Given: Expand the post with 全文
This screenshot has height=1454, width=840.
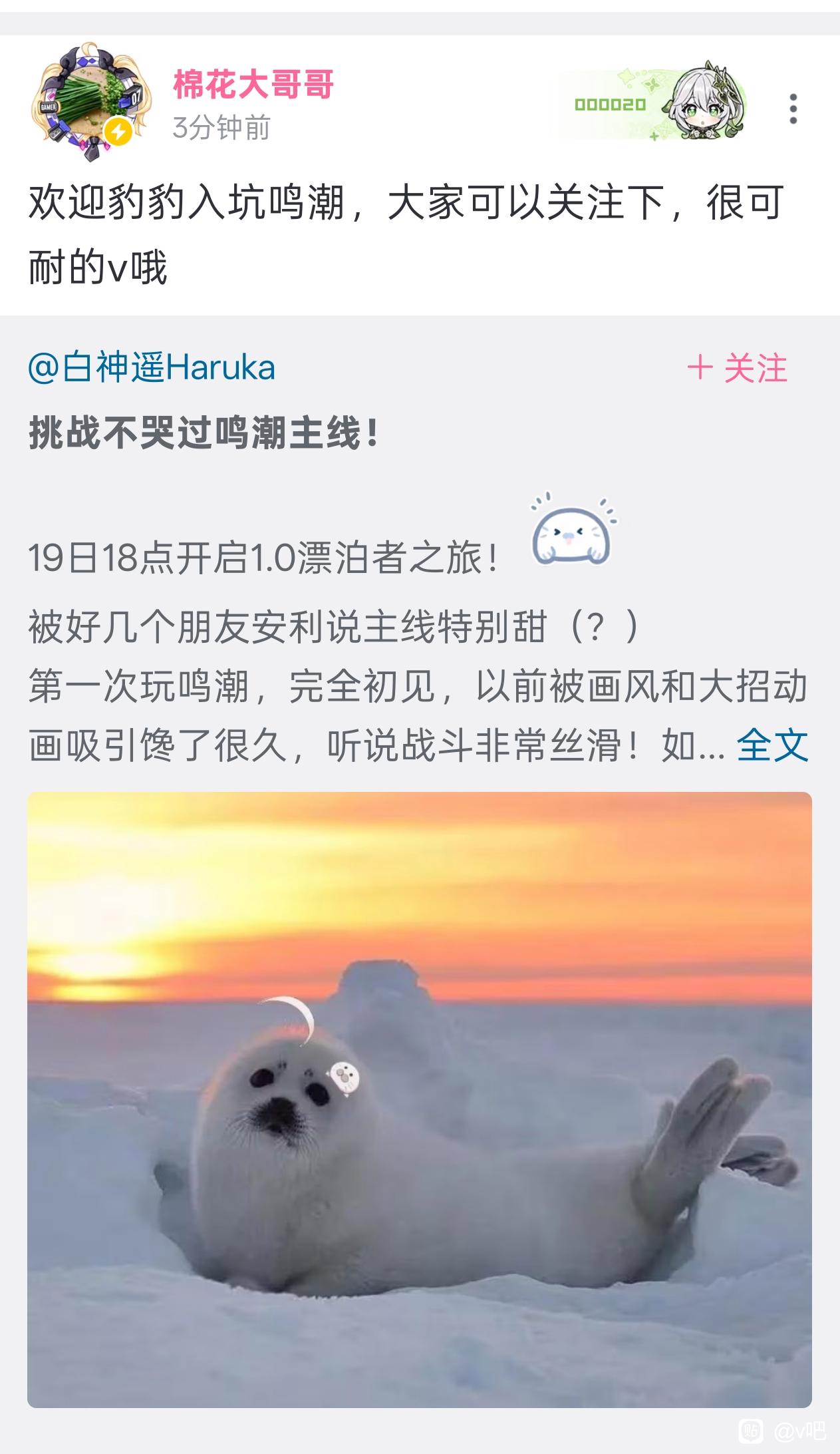Looking at the screenshot, I should coord(772,745).
